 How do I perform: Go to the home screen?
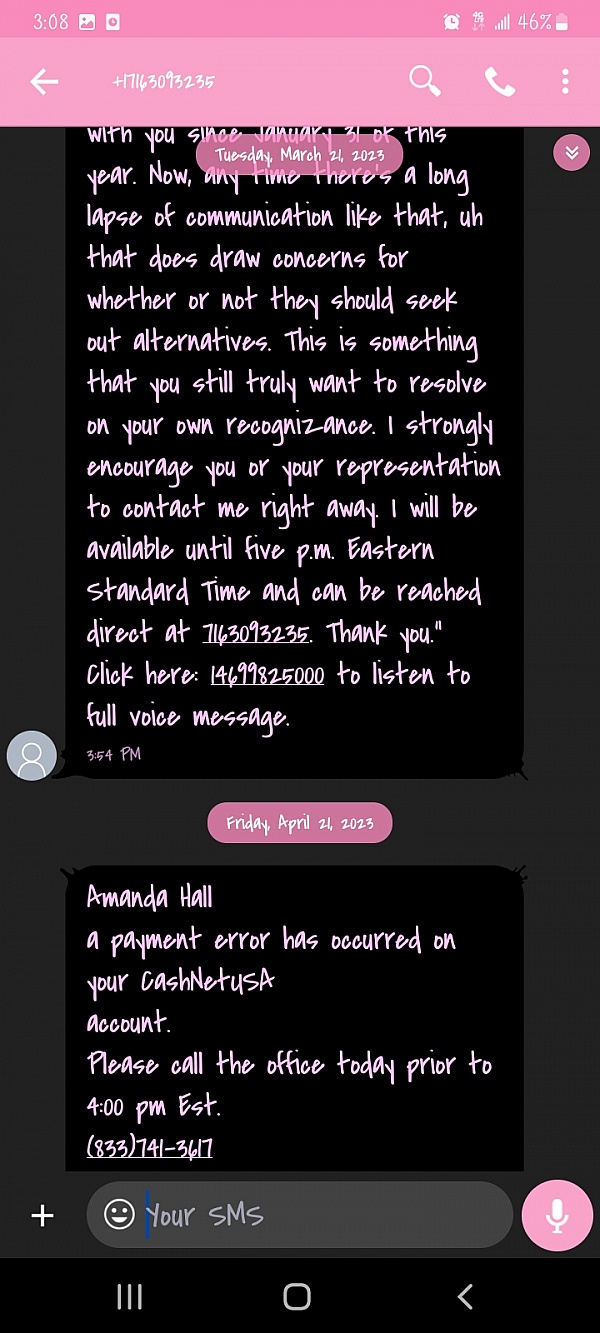(x=297, y=1297)
